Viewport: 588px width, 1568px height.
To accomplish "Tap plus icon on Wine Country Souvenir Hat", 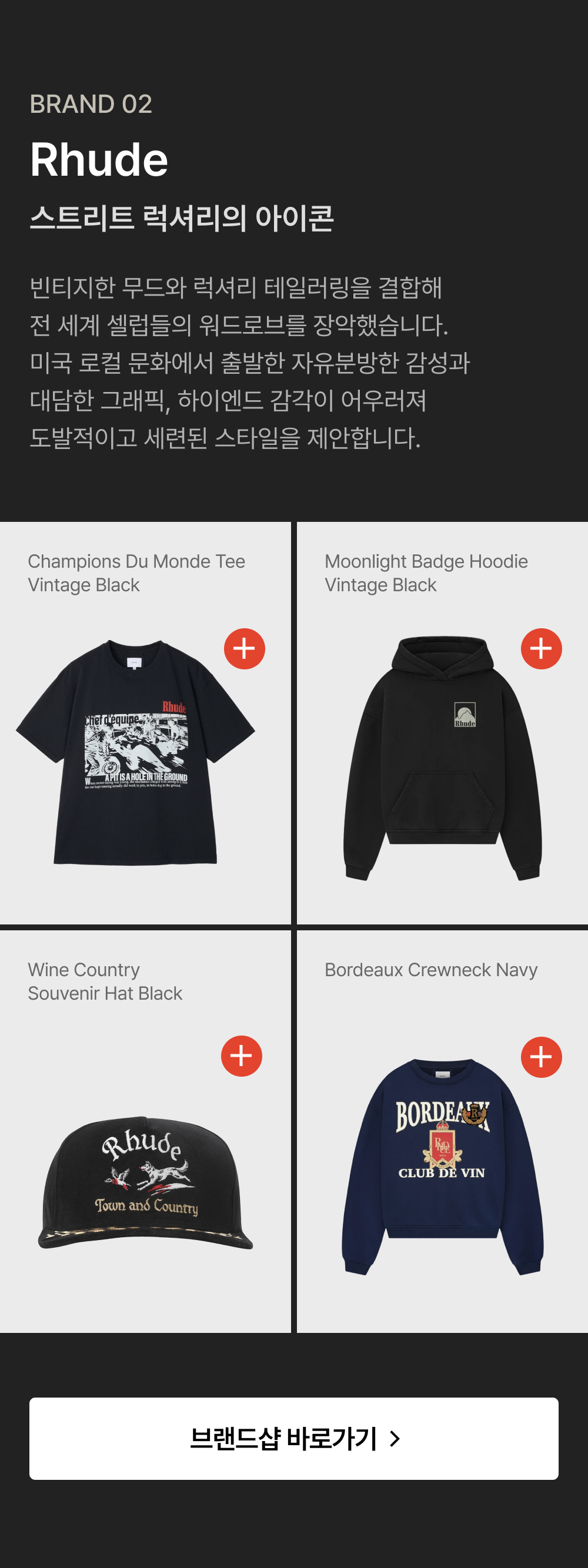I will tap(242, 1056).
